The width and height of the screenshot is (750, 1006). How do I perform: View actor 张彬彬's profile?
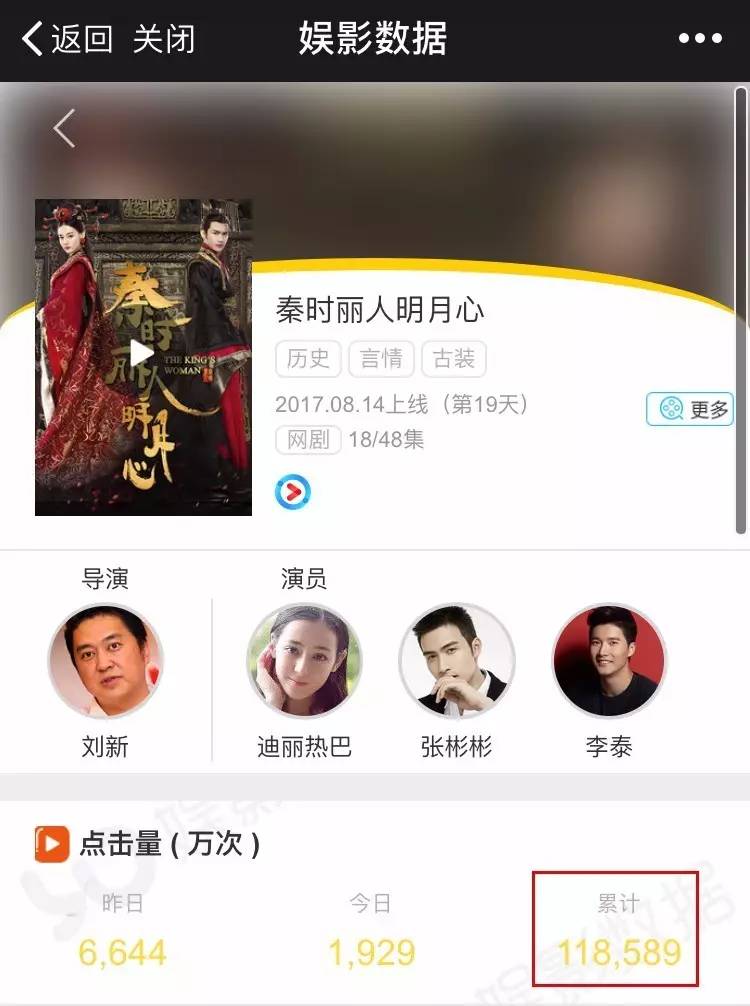(x=457, y=662)
